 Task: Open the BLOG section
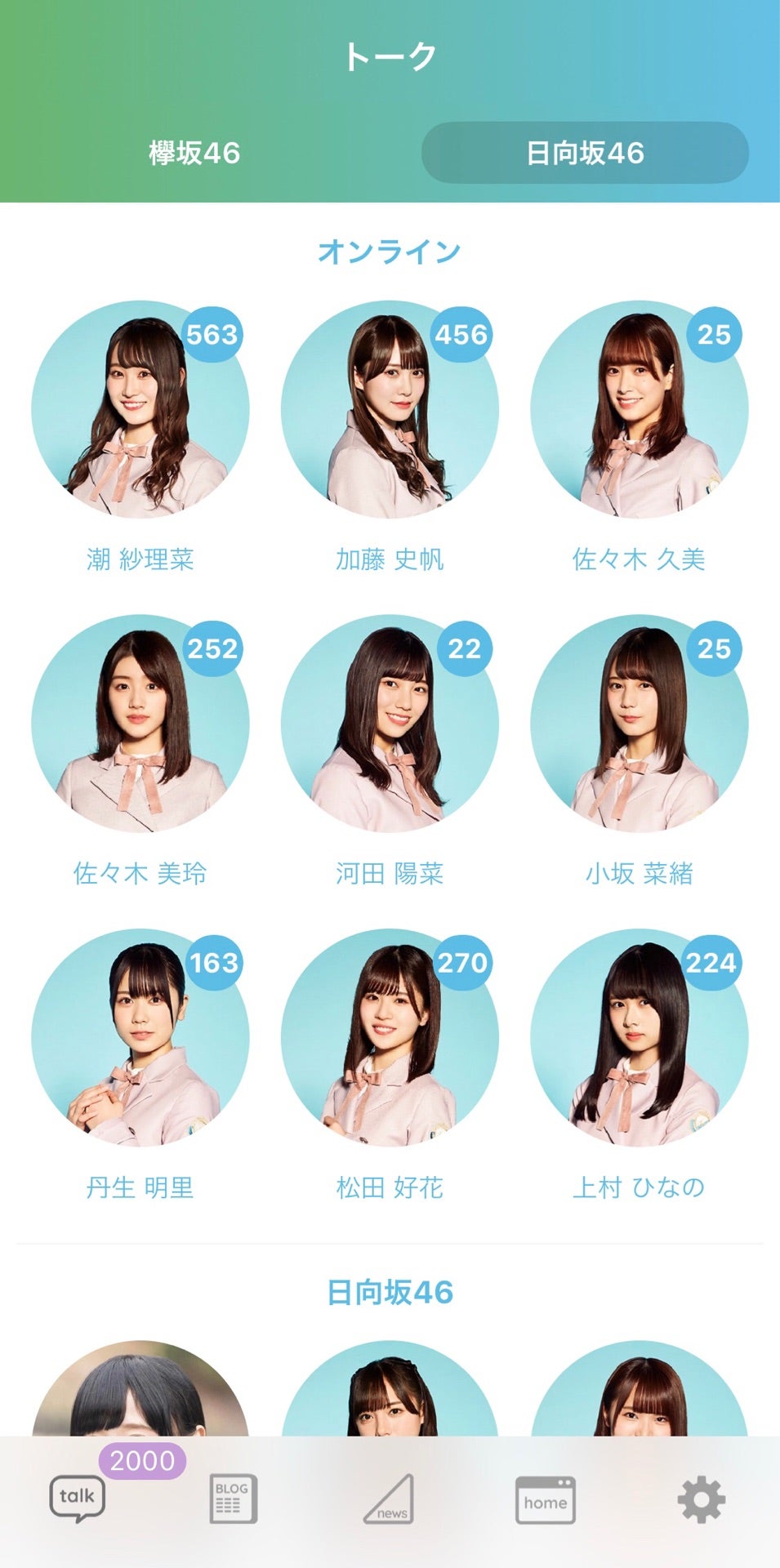(x=233, y=1498)
